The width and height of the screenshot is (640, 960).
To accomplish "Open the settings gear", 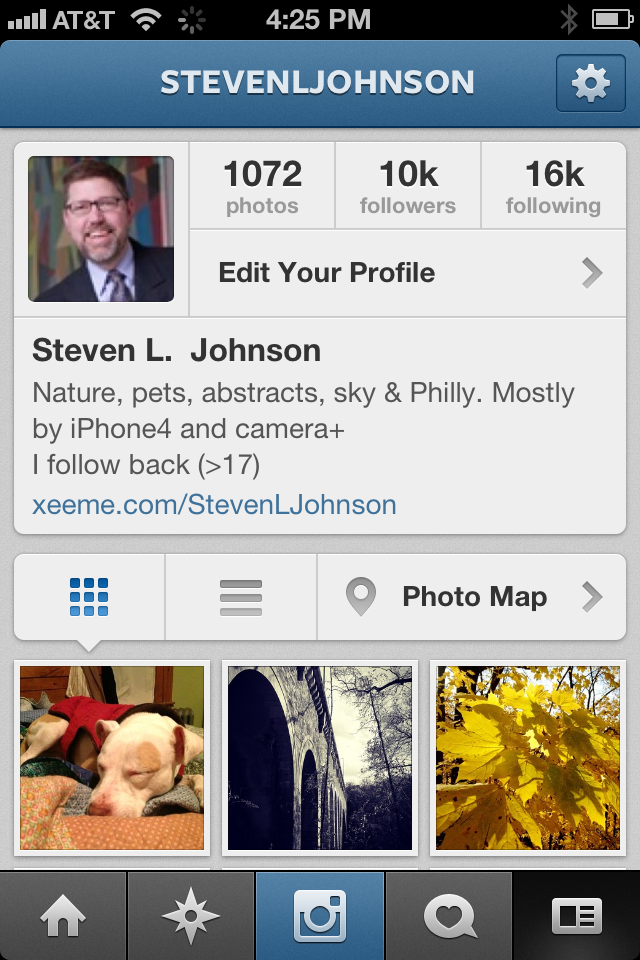I will click(590, 83).
